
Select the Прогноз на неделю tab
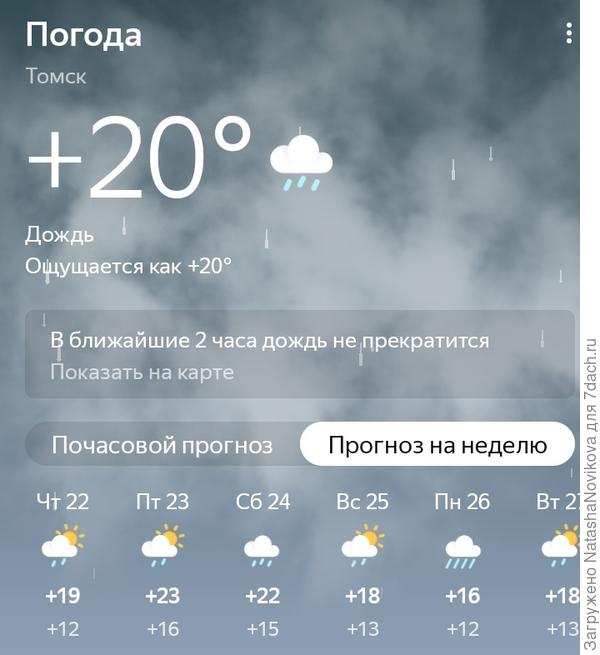(x=437, y=445)
